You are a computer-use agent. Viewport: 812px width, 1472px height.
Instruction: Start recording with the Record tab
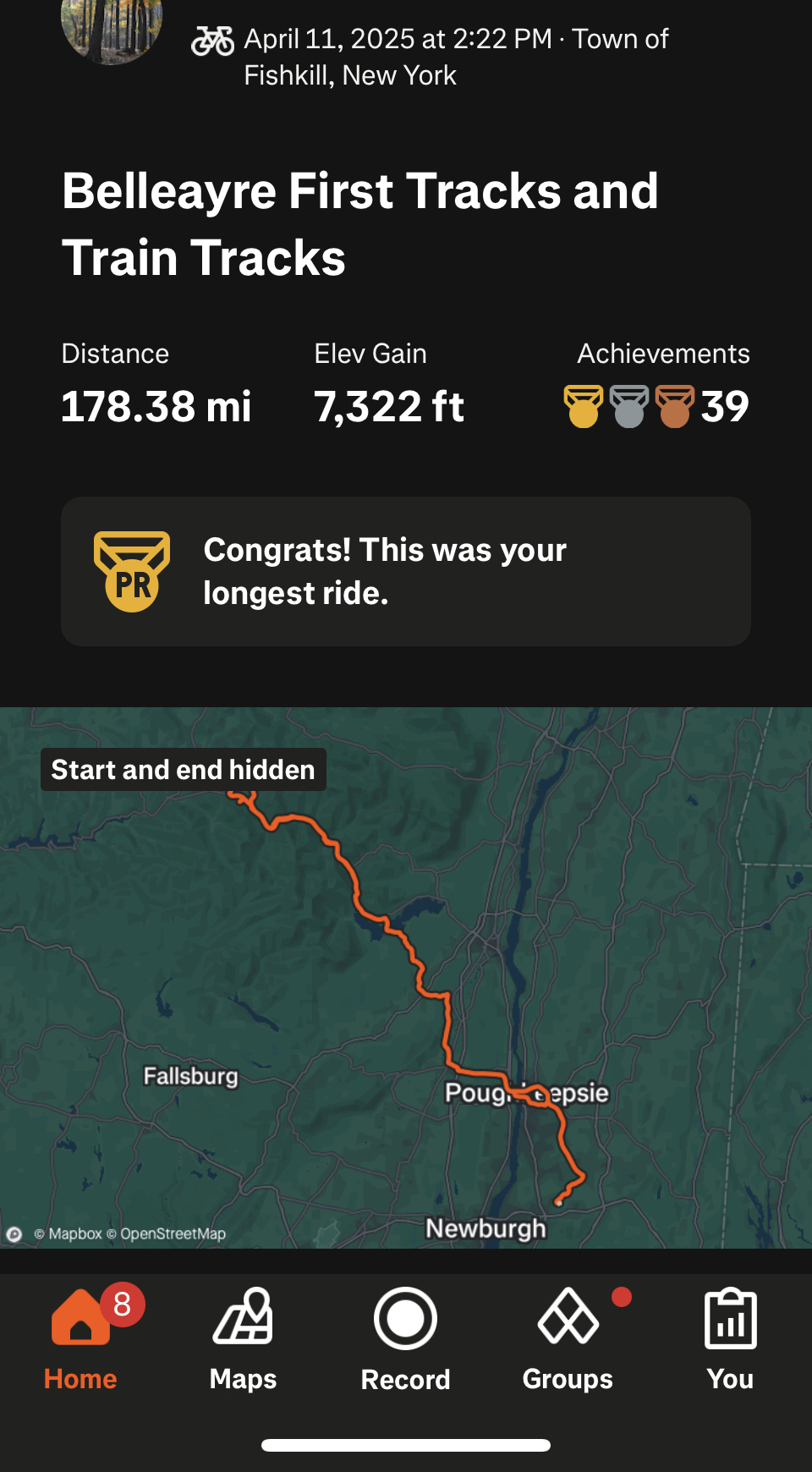[x=406, y=1338]
